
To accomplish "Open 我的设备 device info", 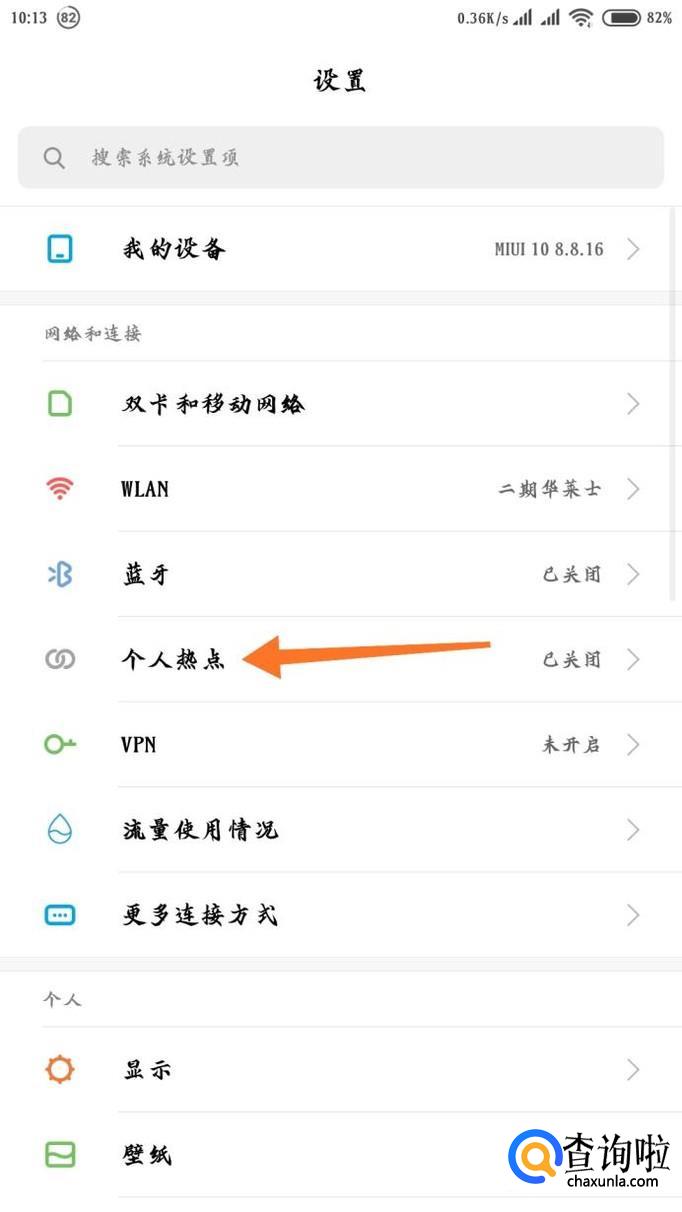I will click(x=340, y=249).
